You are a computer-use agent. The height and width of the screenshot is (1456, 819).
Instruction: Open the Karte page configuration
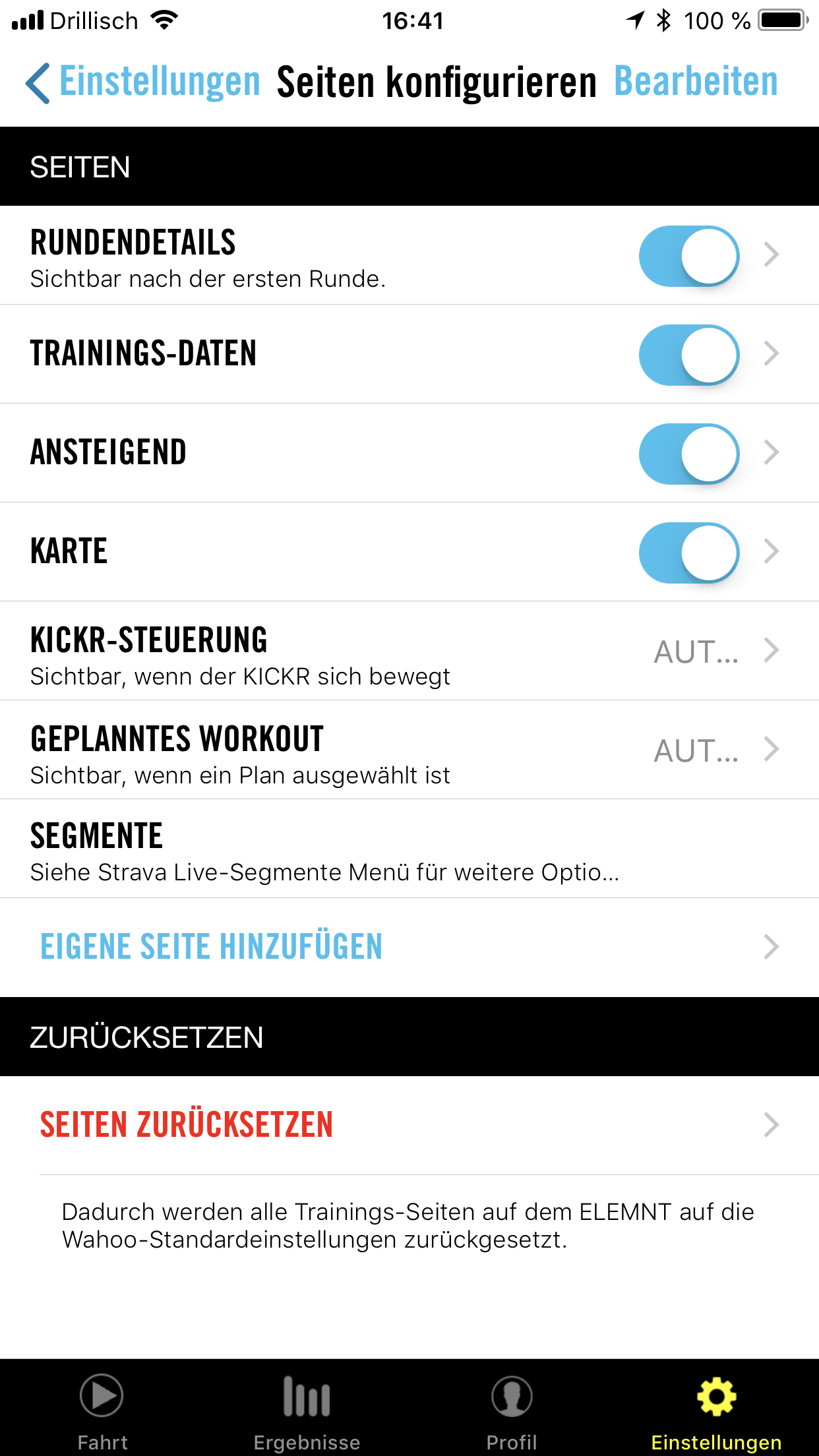point(264,551)
